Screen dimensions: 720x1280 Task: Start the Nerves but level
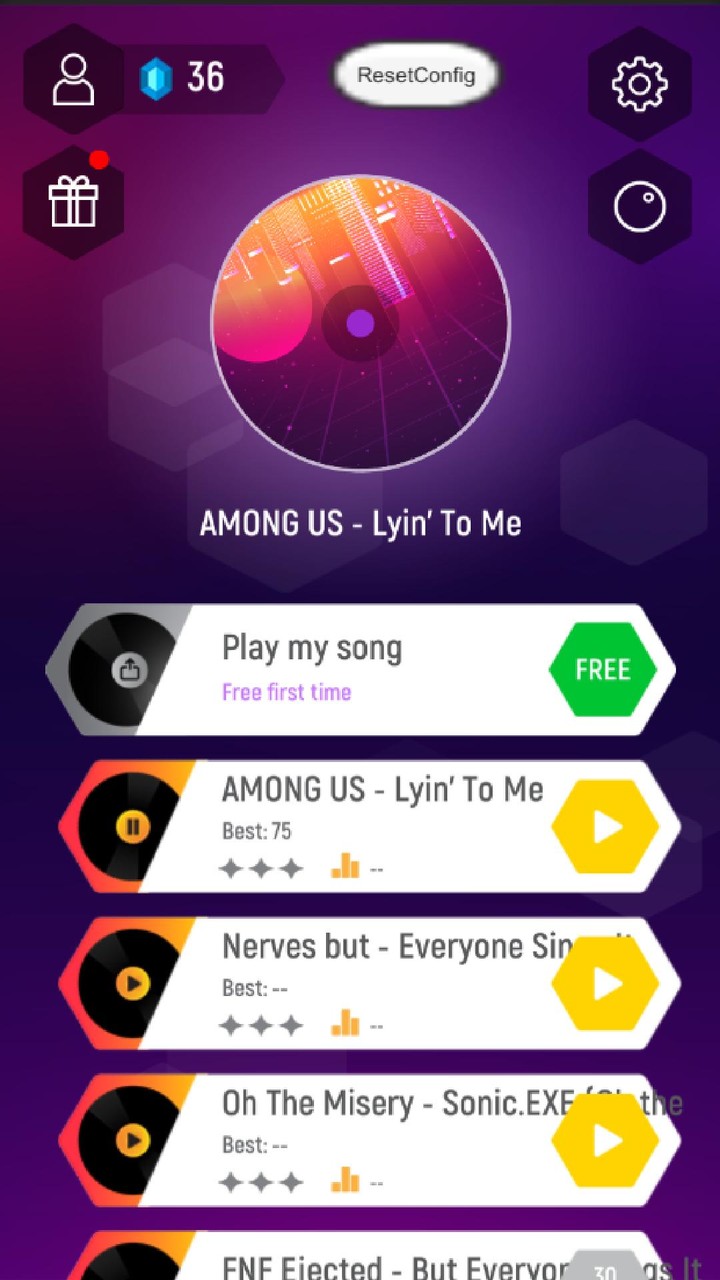click(606, 984)
